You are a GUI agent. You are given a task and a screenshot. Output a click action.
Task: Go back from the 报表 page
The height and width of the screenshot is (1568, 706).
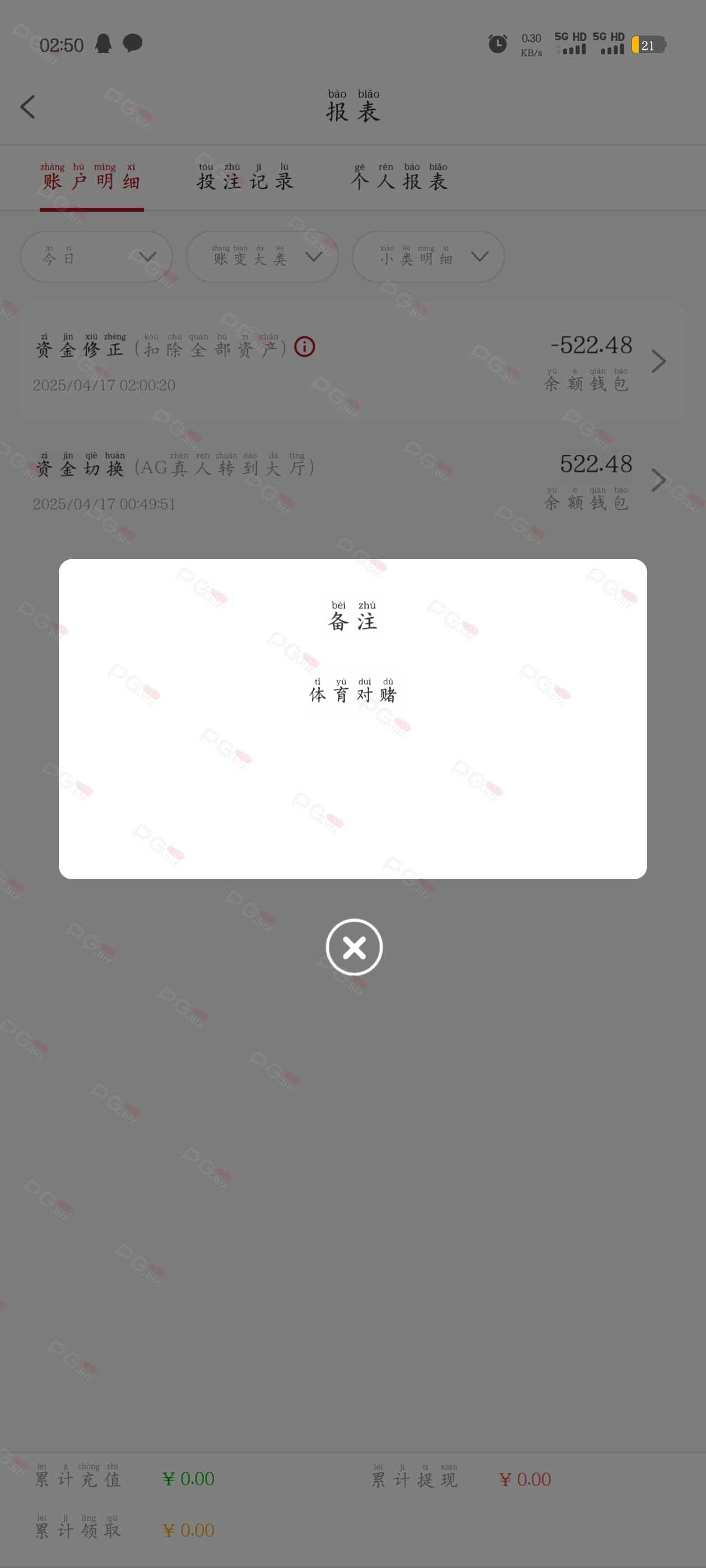[27, 106]
